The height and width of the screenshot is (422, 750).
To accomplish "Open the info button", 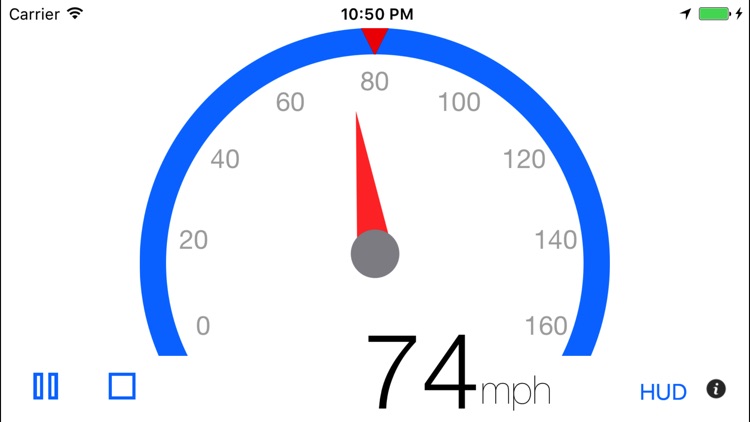I will (x=716, y=389).
